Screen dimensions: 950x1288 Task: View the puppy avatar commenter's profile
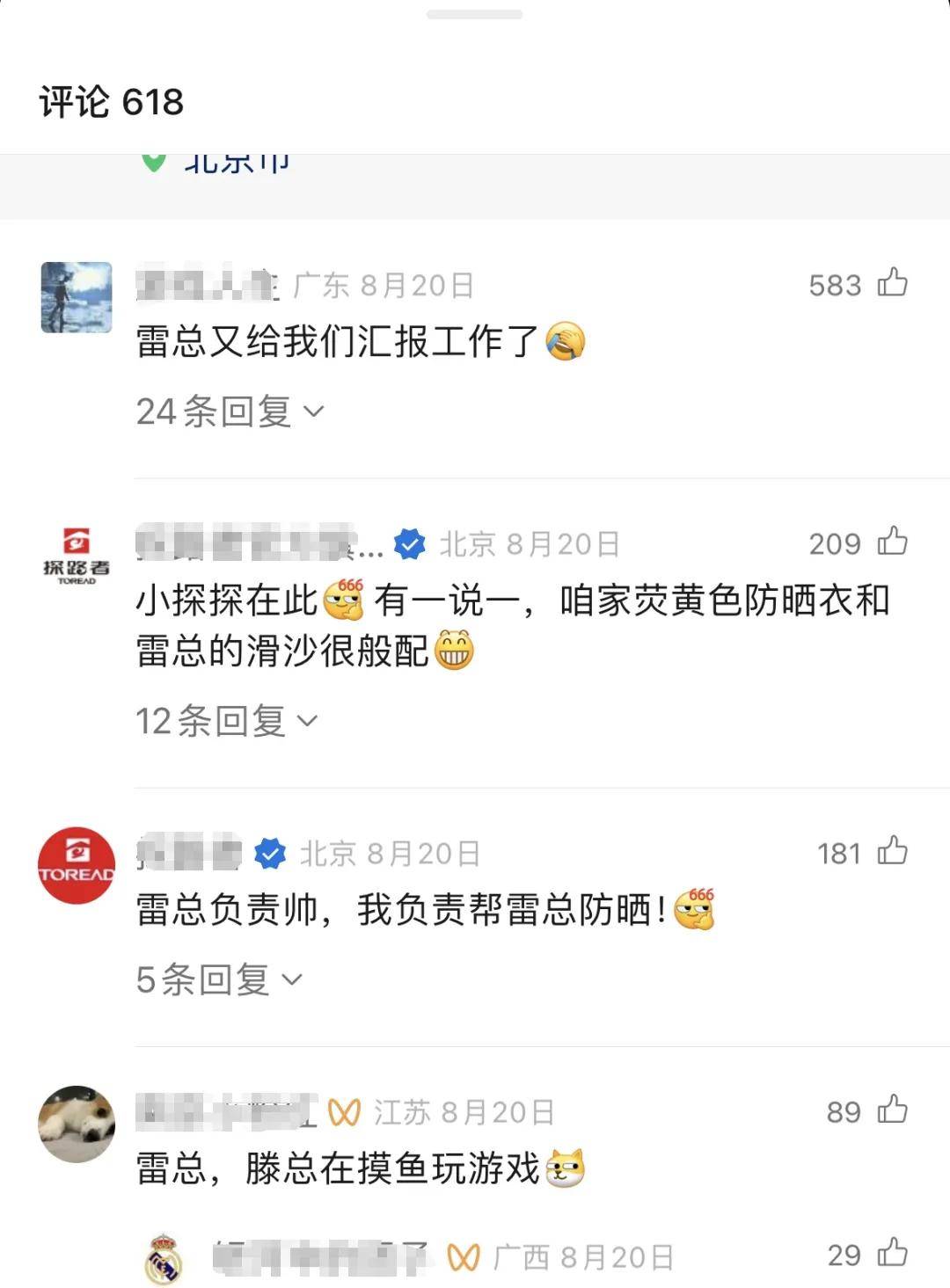tap(77, 1124)
